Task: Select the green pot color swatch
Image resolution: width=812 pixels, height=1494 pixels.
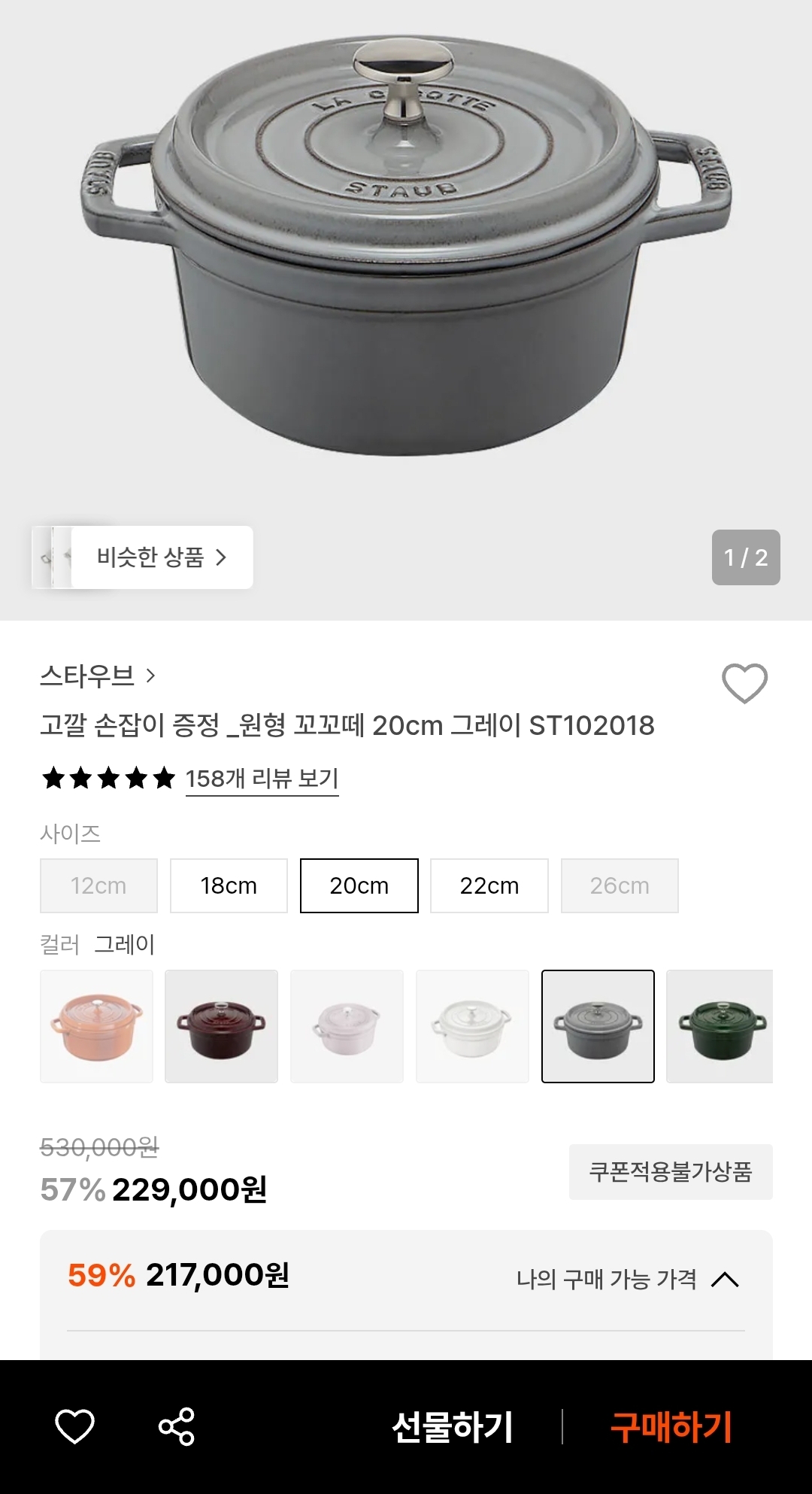Action: point(720,1026)
